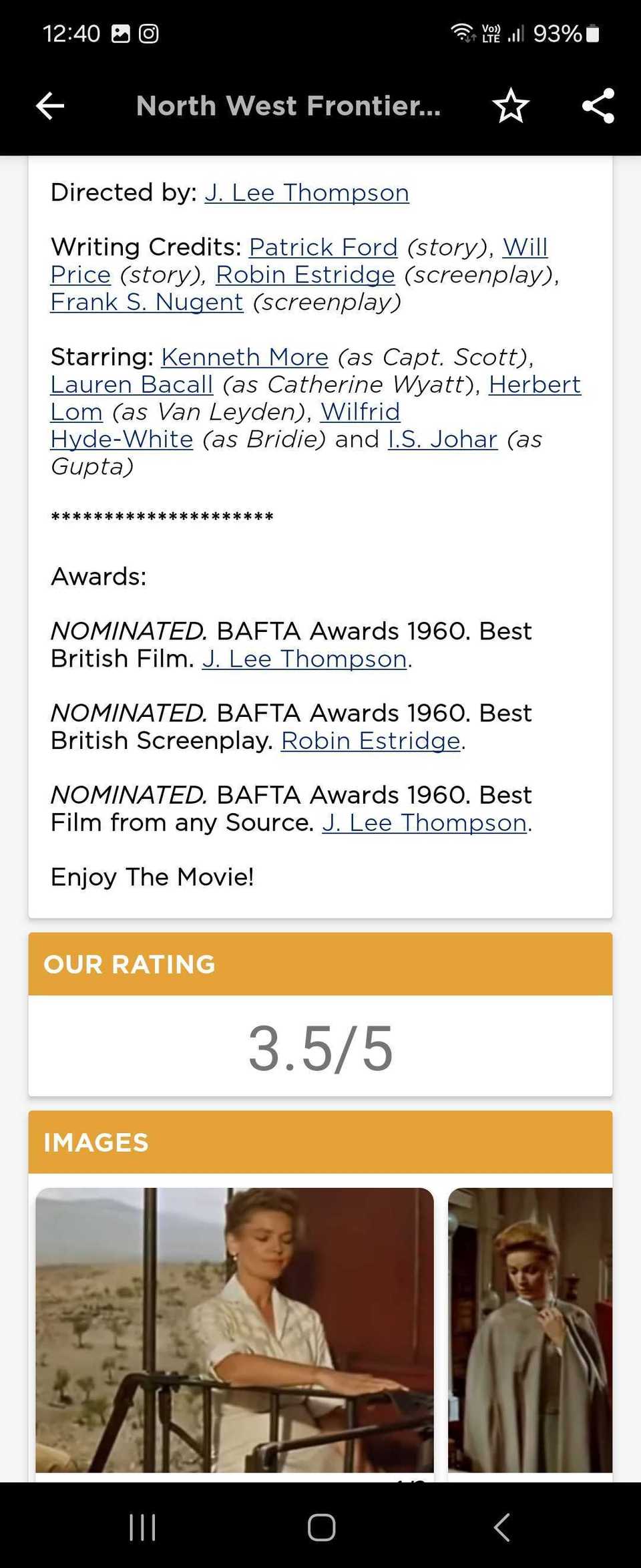641x1568 pixels.
Task: Open J. Lee Thompson's director link
Action: (306, 192)
